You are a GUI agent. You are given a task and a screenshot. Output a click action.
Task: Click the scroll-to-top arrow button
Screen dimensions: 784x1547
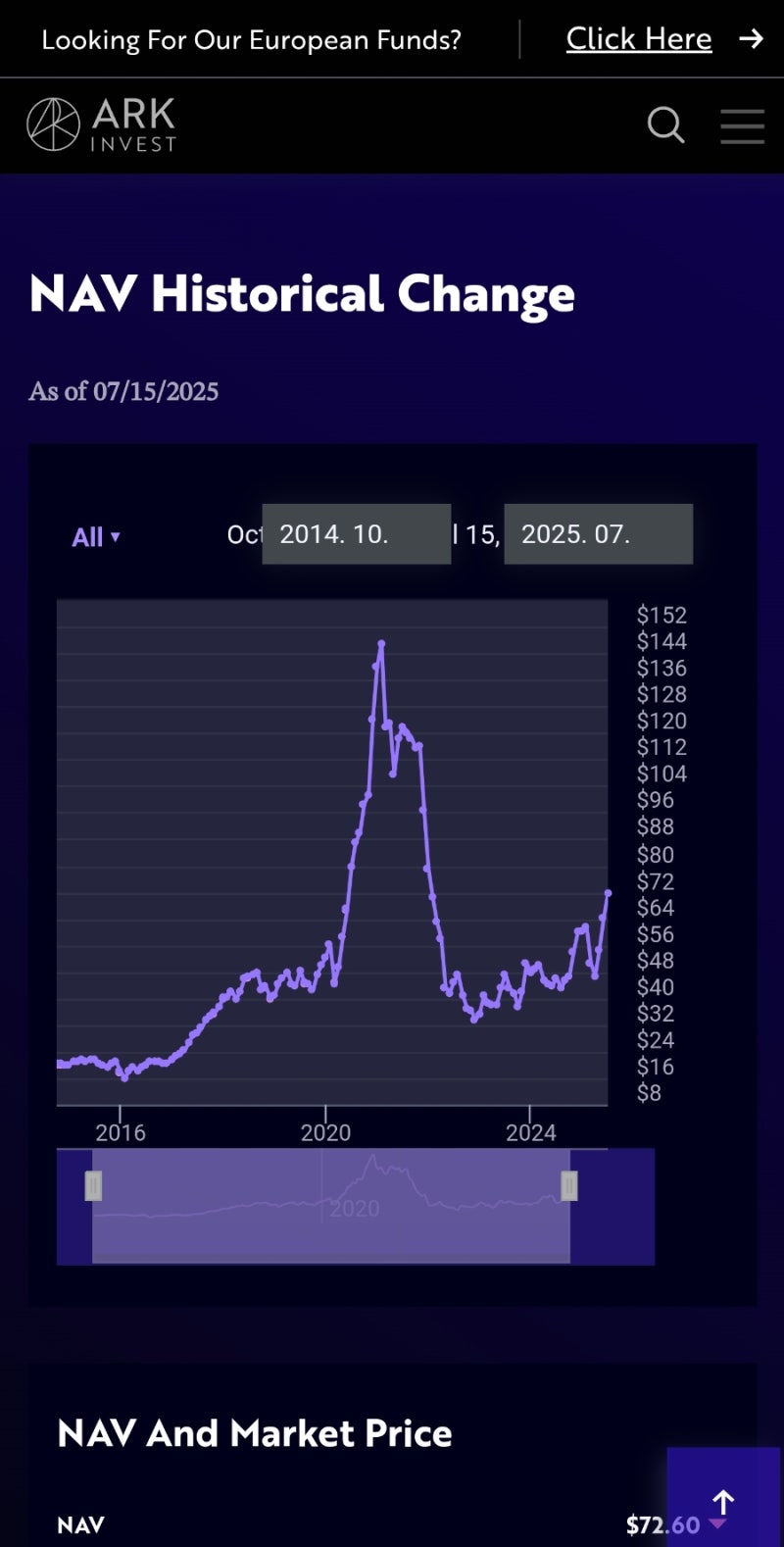[723, 1502]
